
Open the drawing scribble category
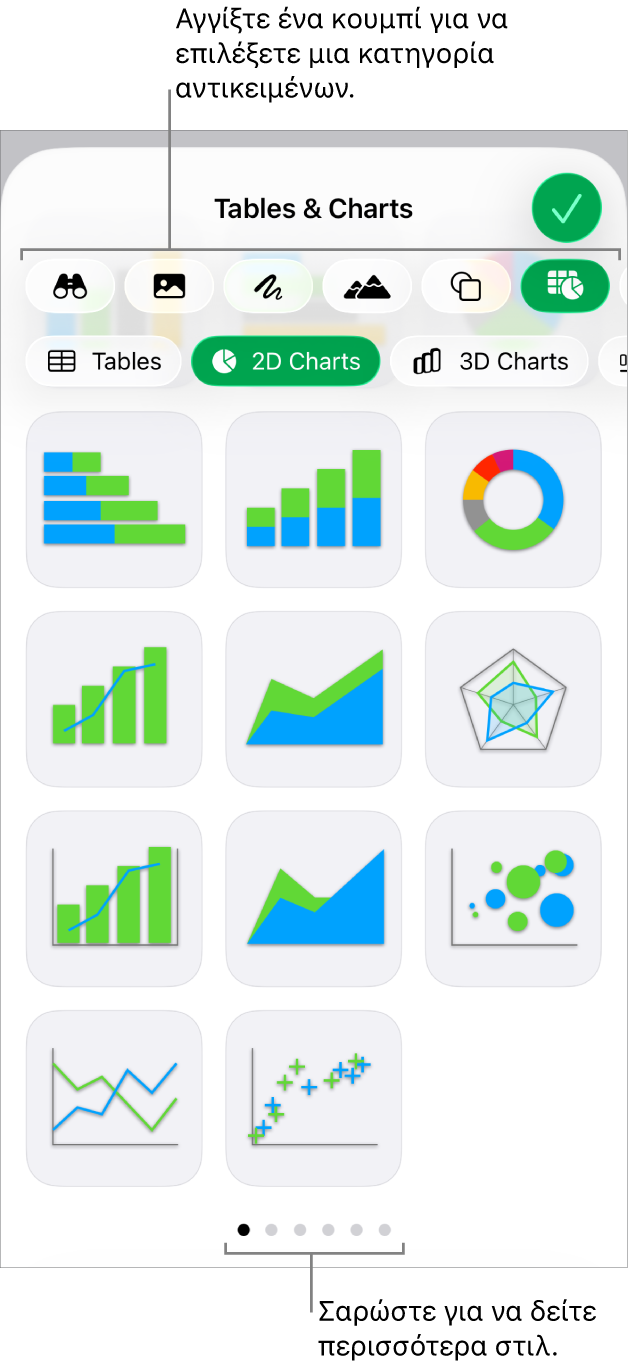point(268,287)
